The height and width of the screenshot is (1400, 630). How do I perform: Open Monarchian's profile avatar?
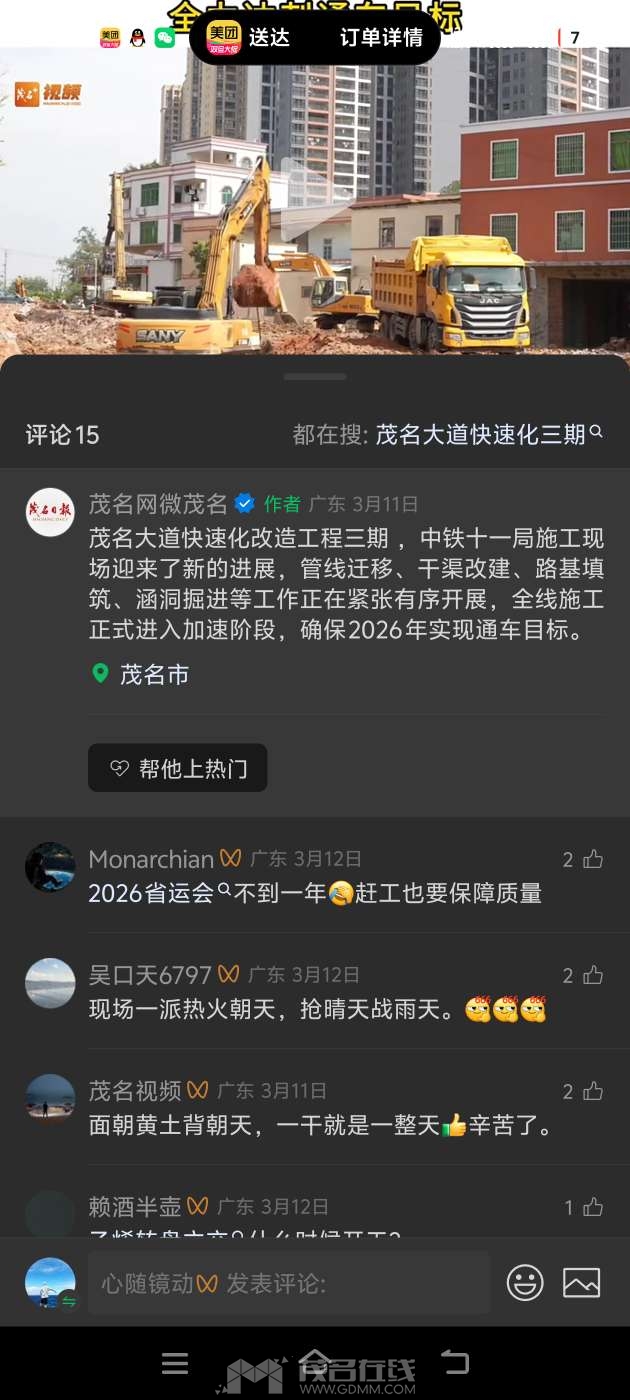click(x=50, y=867)
